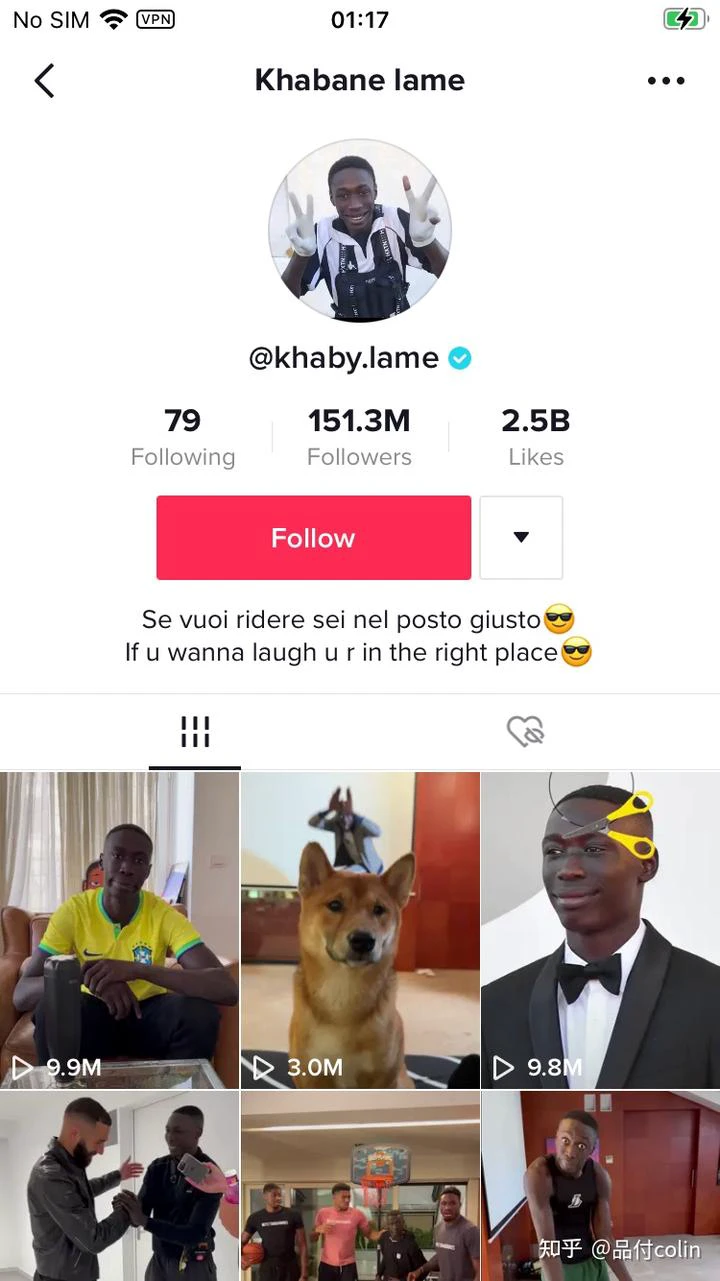This screenshot has height=1281, width=720.
Task: Switch to the videos grid tab
Action: click(195, 732)
